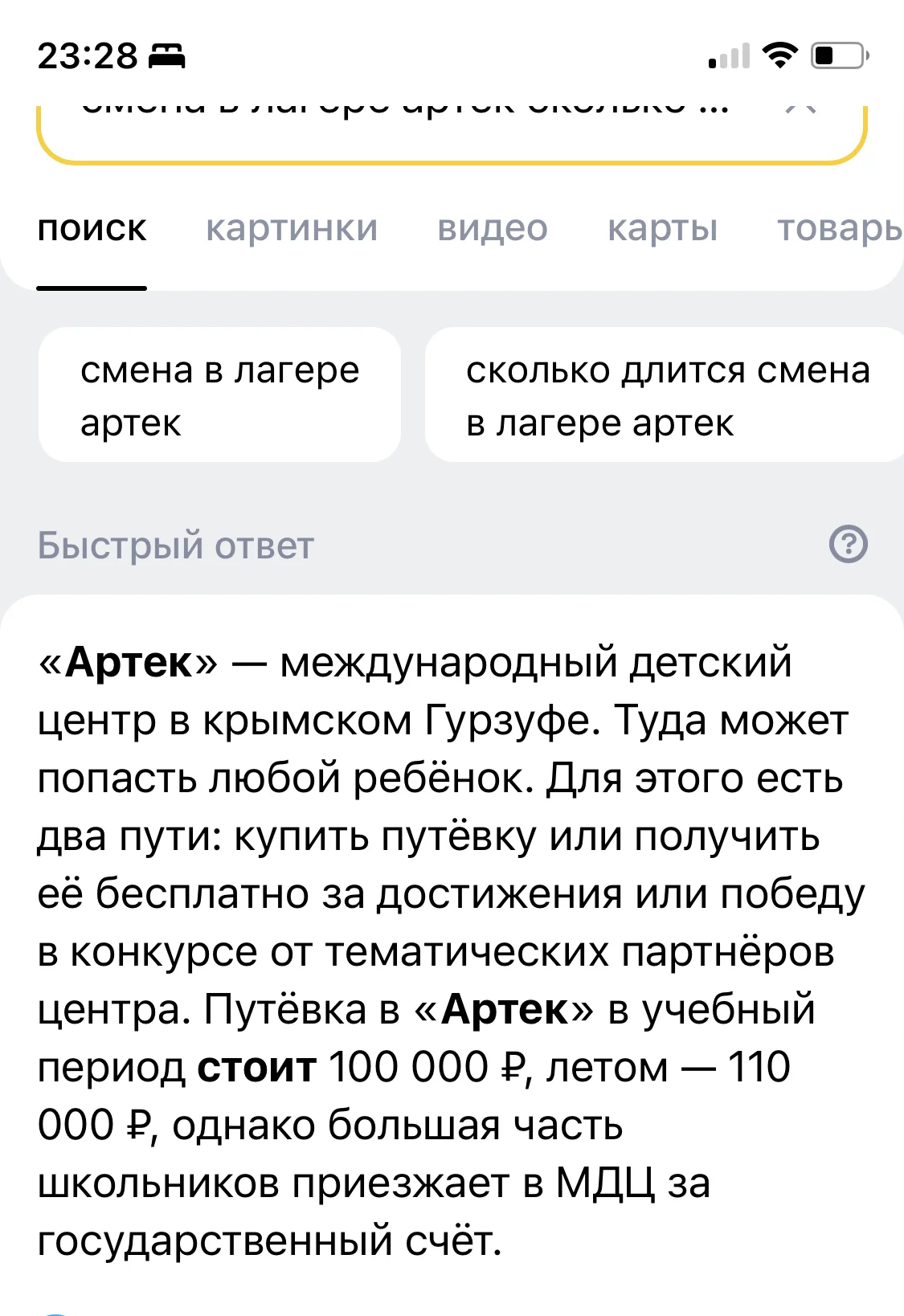
Task: Stay on the поиск tab
Action: (93, 230)
